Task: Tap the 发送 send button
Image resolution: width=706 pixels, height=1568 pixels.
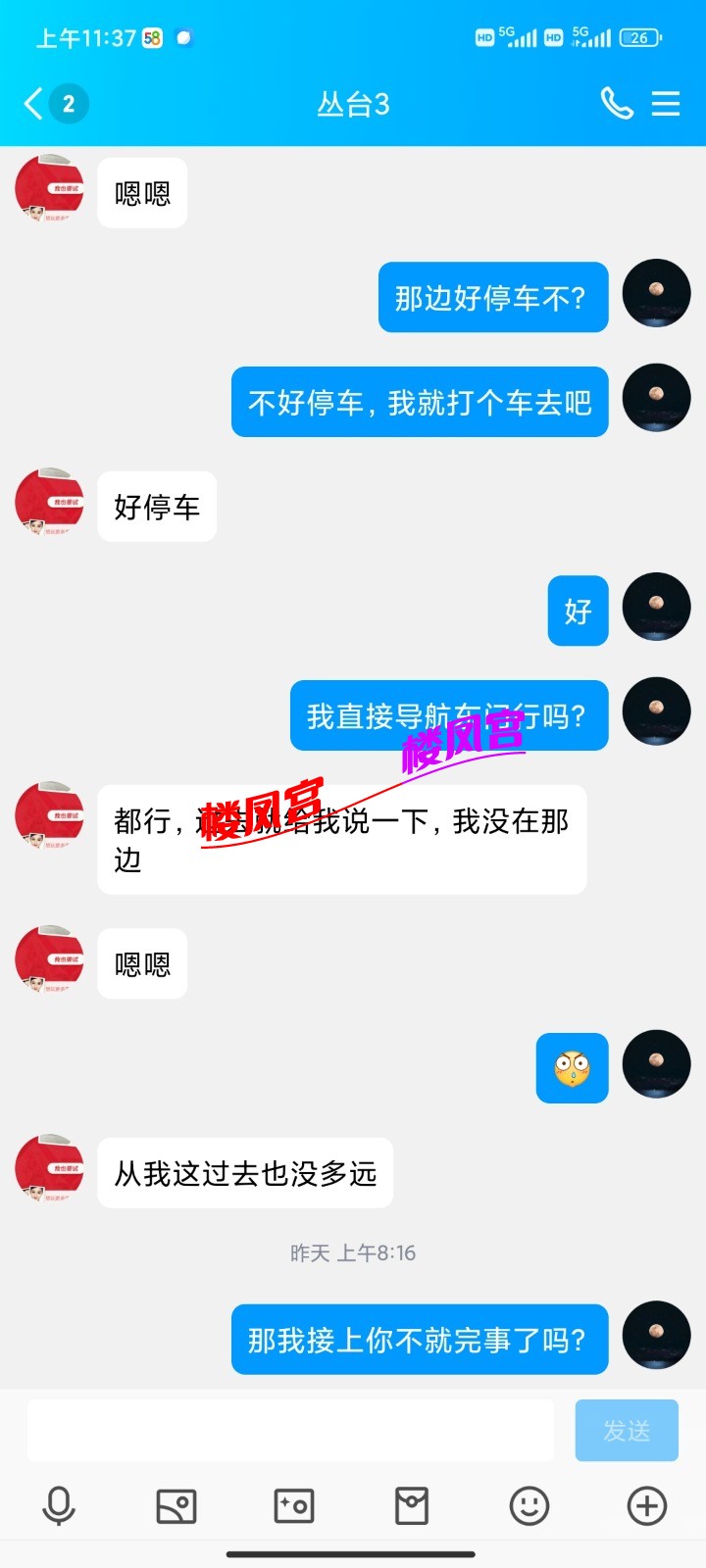Action: (627, 1430)
